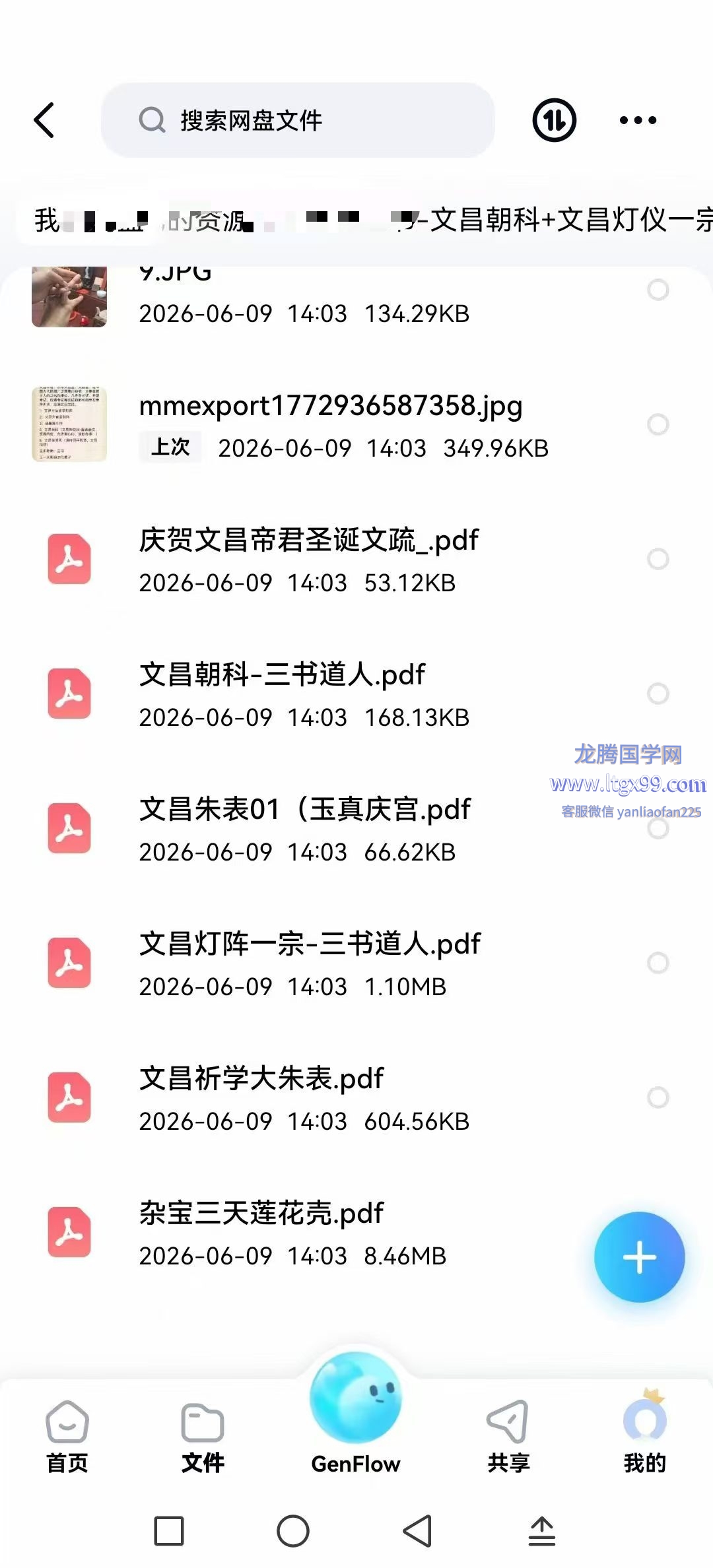Screen dimensions: 713x1568
Task: Tap the 搜索网盘文件 search box
Action: pos(298,120)
